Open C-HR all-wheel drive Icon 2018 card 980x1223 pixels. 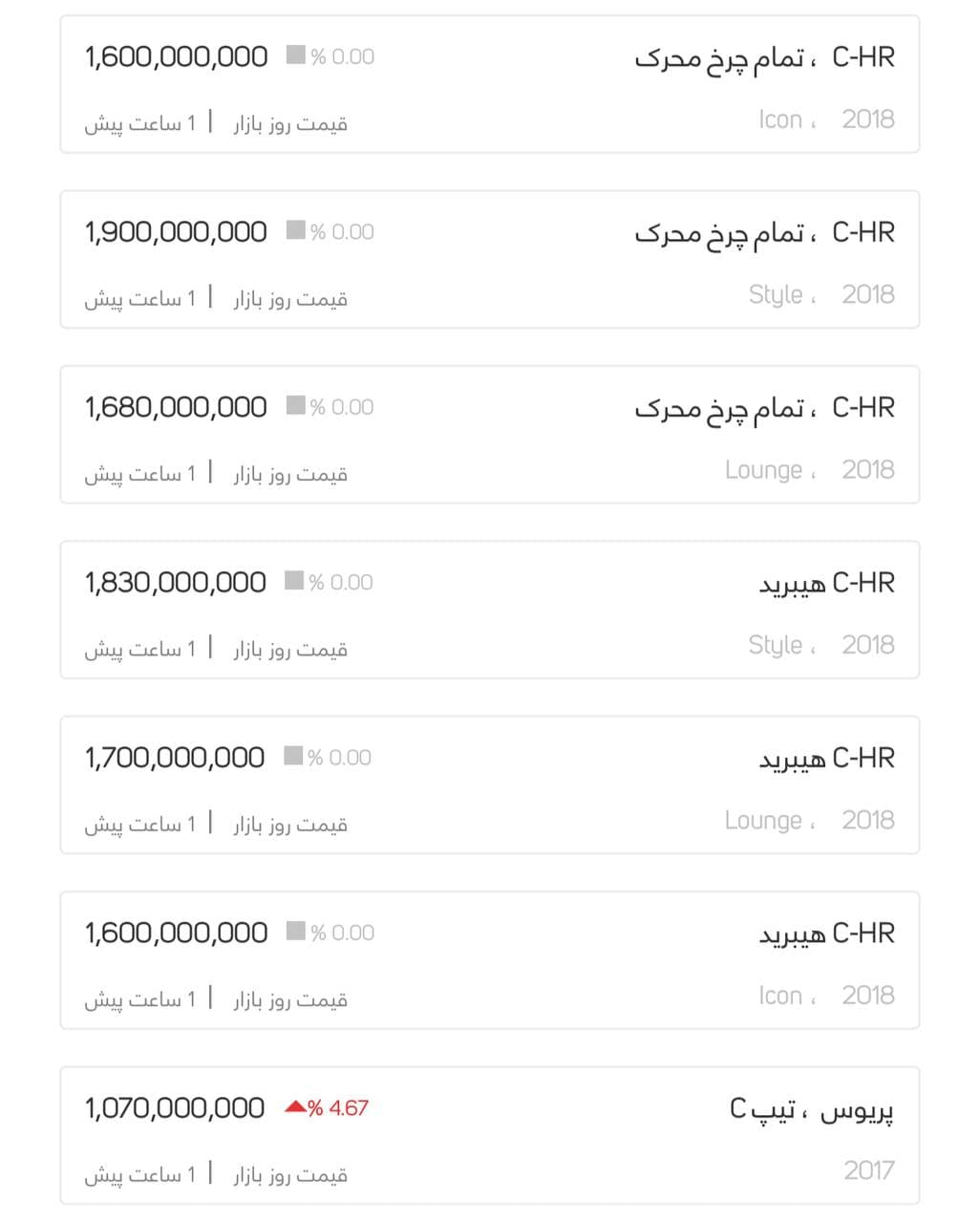[489, 85]
